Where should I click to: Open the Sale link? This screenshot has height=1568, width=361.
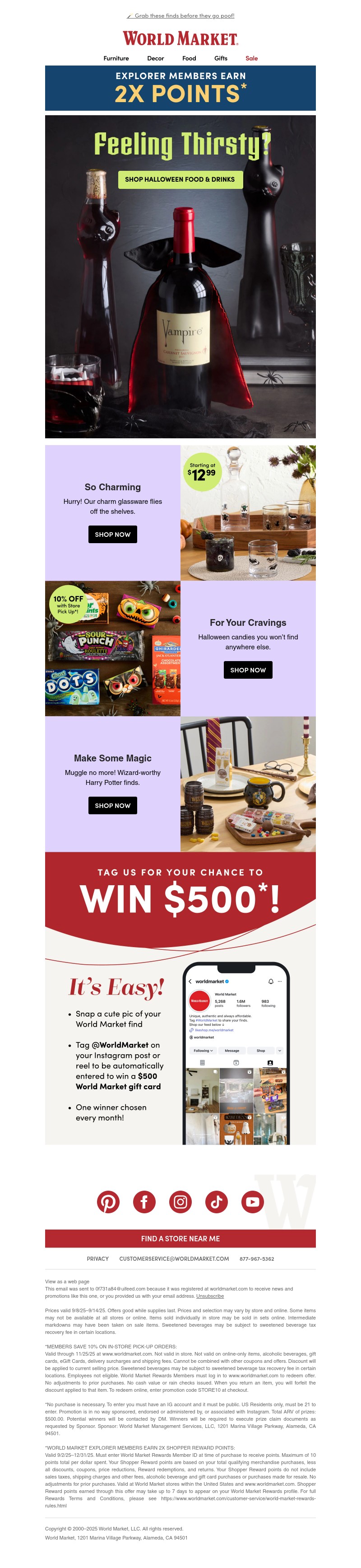coord(252,58)
